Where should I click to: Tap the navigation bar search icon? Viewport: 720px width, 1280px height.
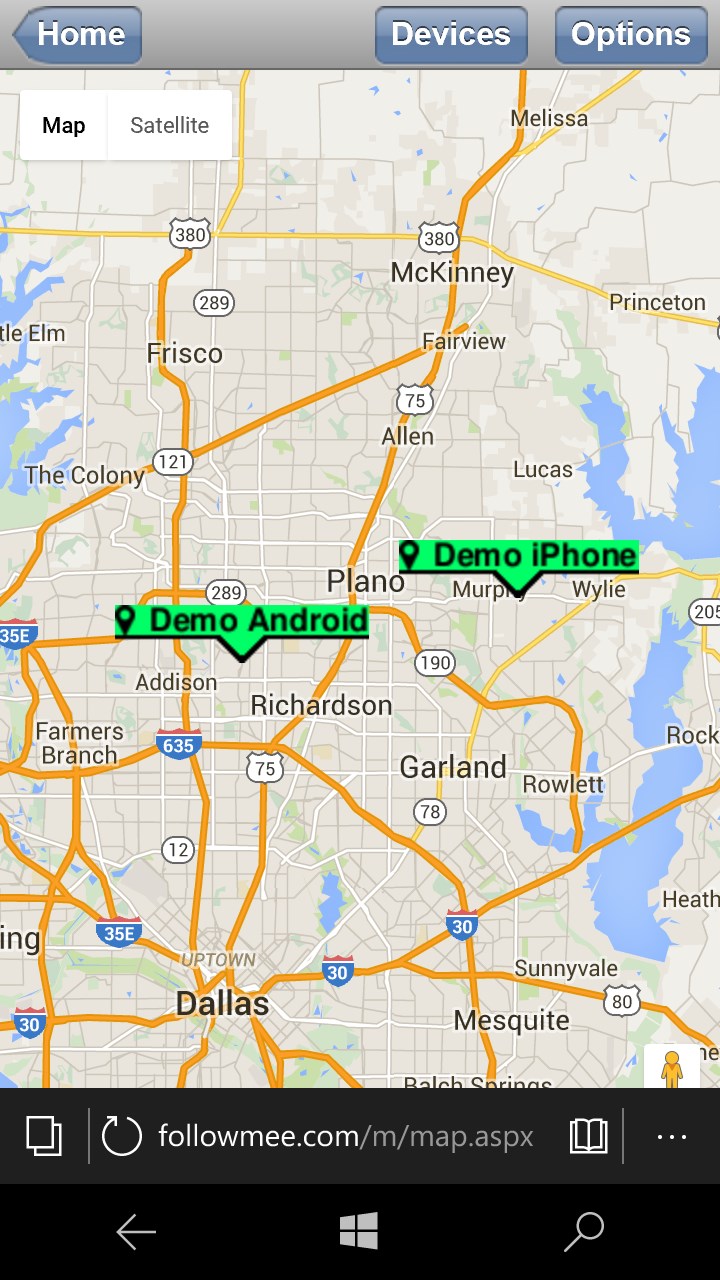pos(583,1231)
